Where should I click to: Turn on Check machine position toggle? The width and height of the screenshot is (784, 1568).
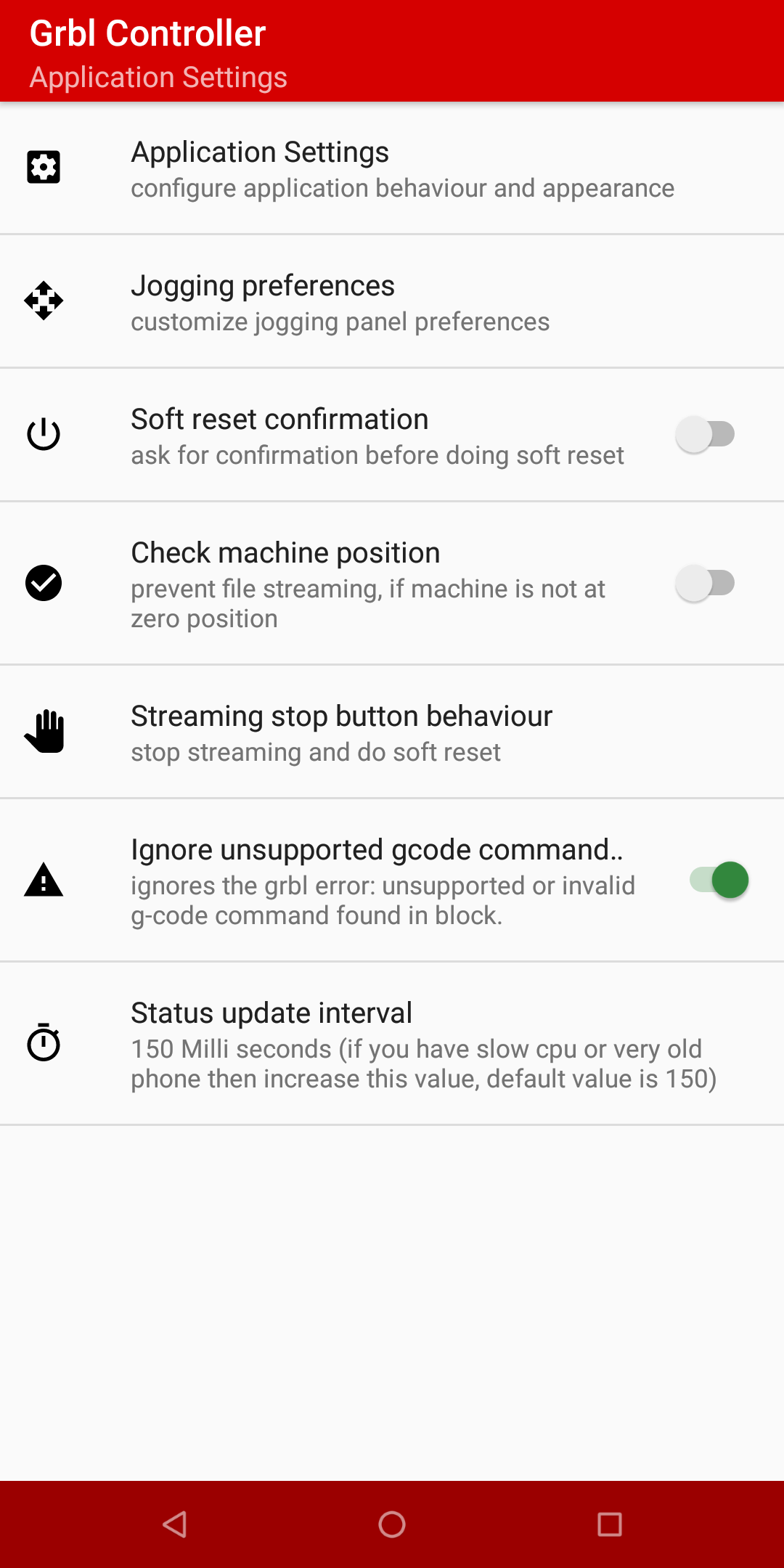705,583
